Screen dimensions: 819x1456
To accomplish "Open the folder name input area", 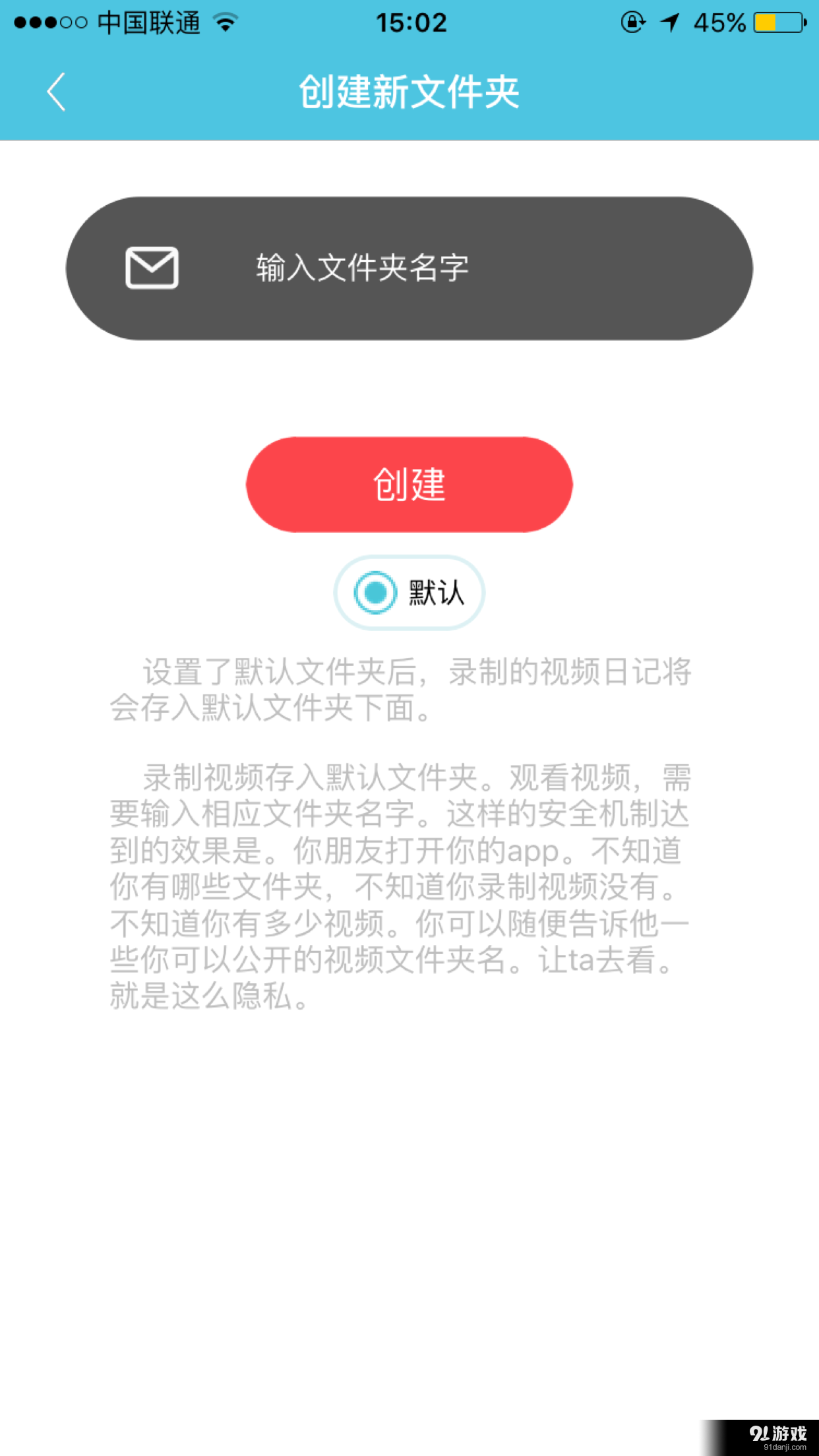I will [x=409, y=267].
